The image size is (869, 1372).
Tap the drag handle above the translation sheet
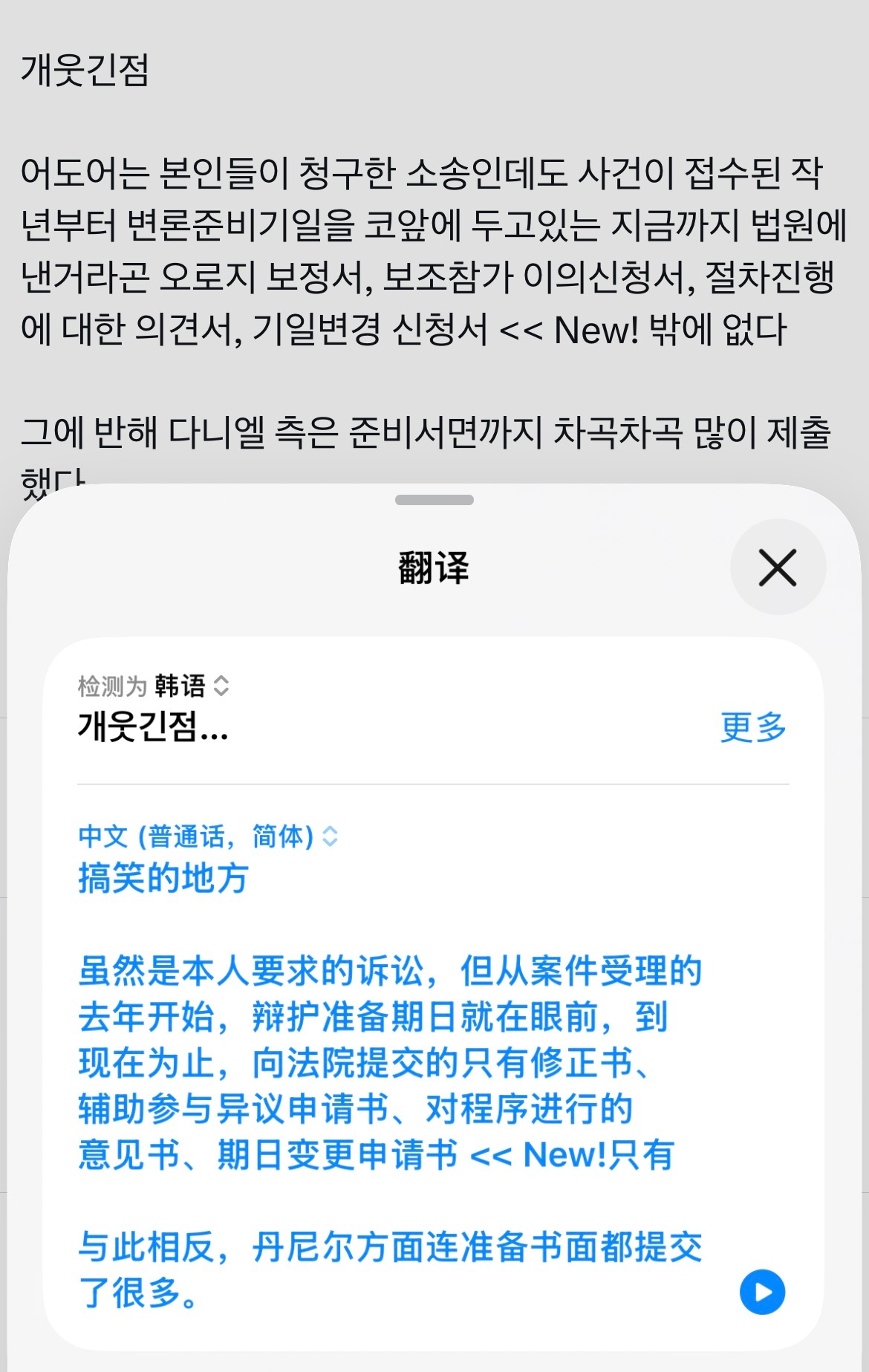(434, 501)
